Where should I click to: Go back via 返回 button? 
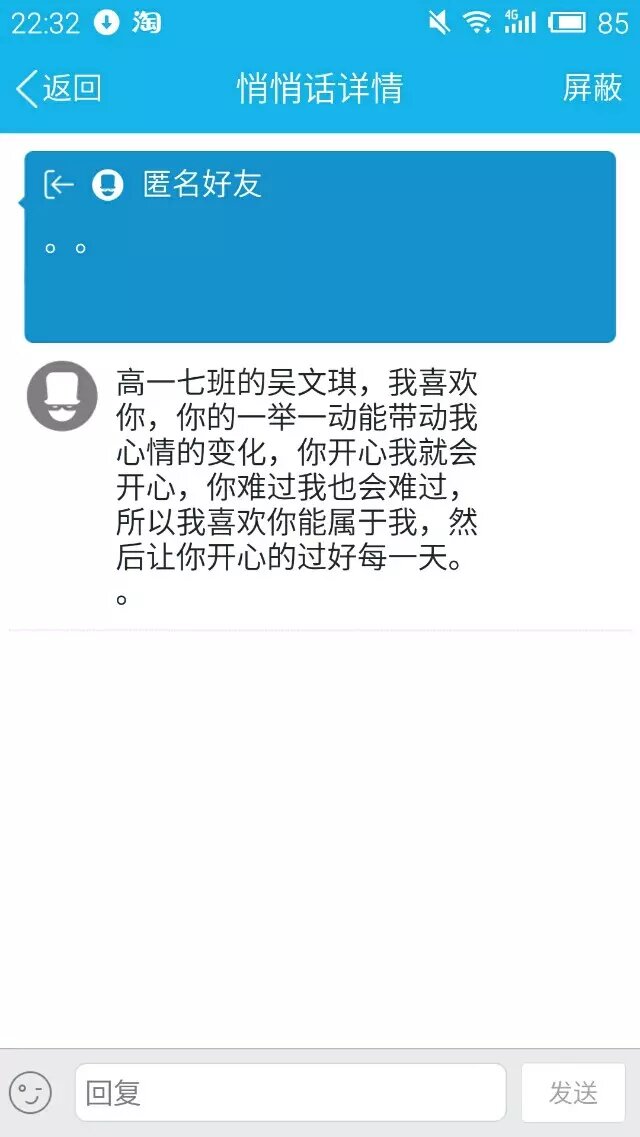point(60,88)
